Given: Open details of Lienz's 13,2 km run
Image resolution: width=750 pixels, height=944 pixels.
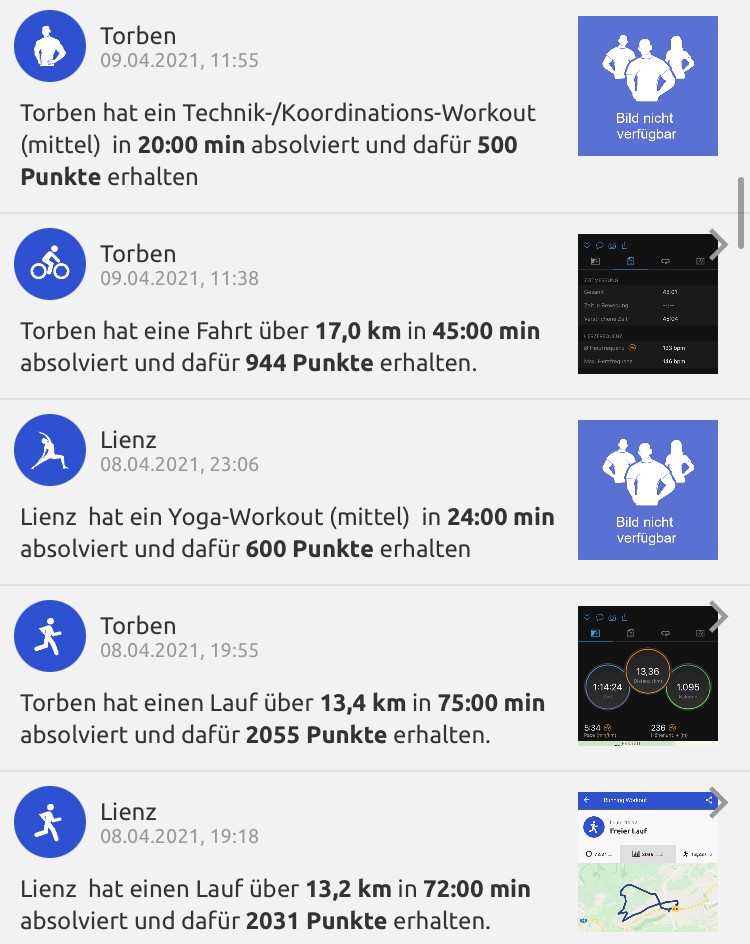Looking at the screenshot, I should pos(718,801).
